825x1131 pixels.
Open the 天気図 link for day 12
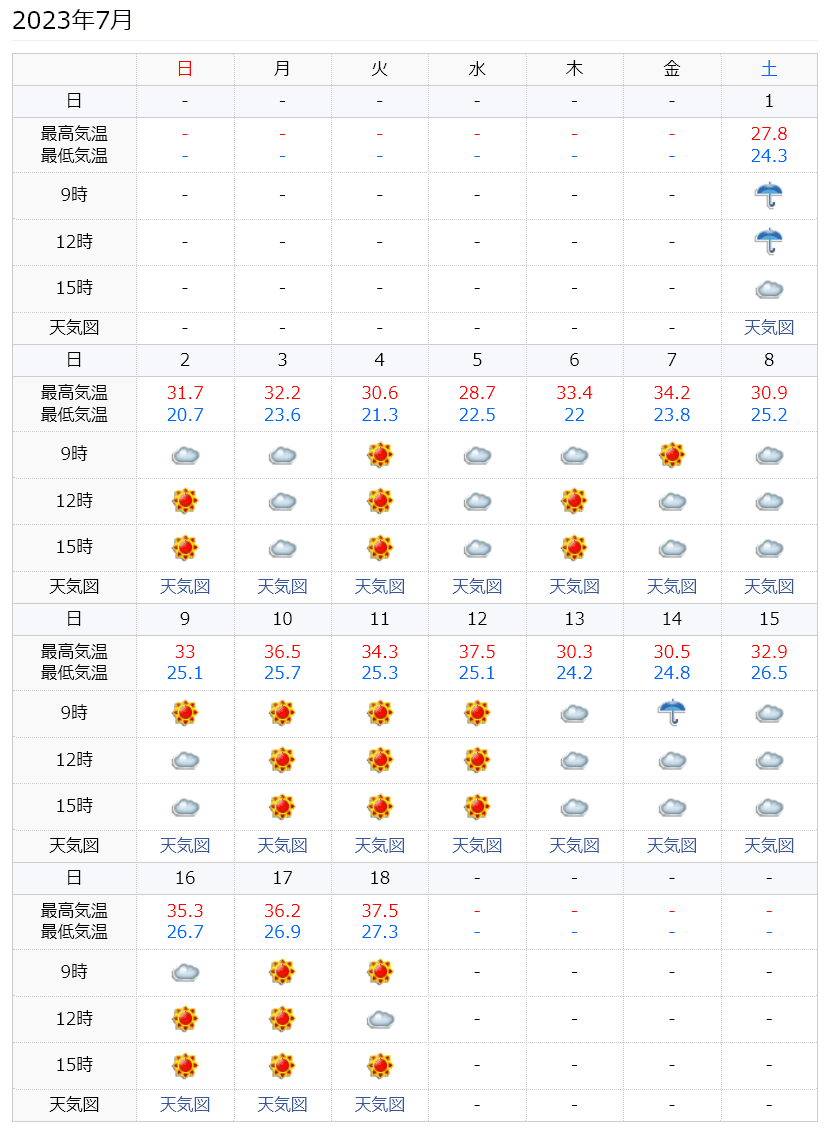pyautogui.click(x=477, y=845)
